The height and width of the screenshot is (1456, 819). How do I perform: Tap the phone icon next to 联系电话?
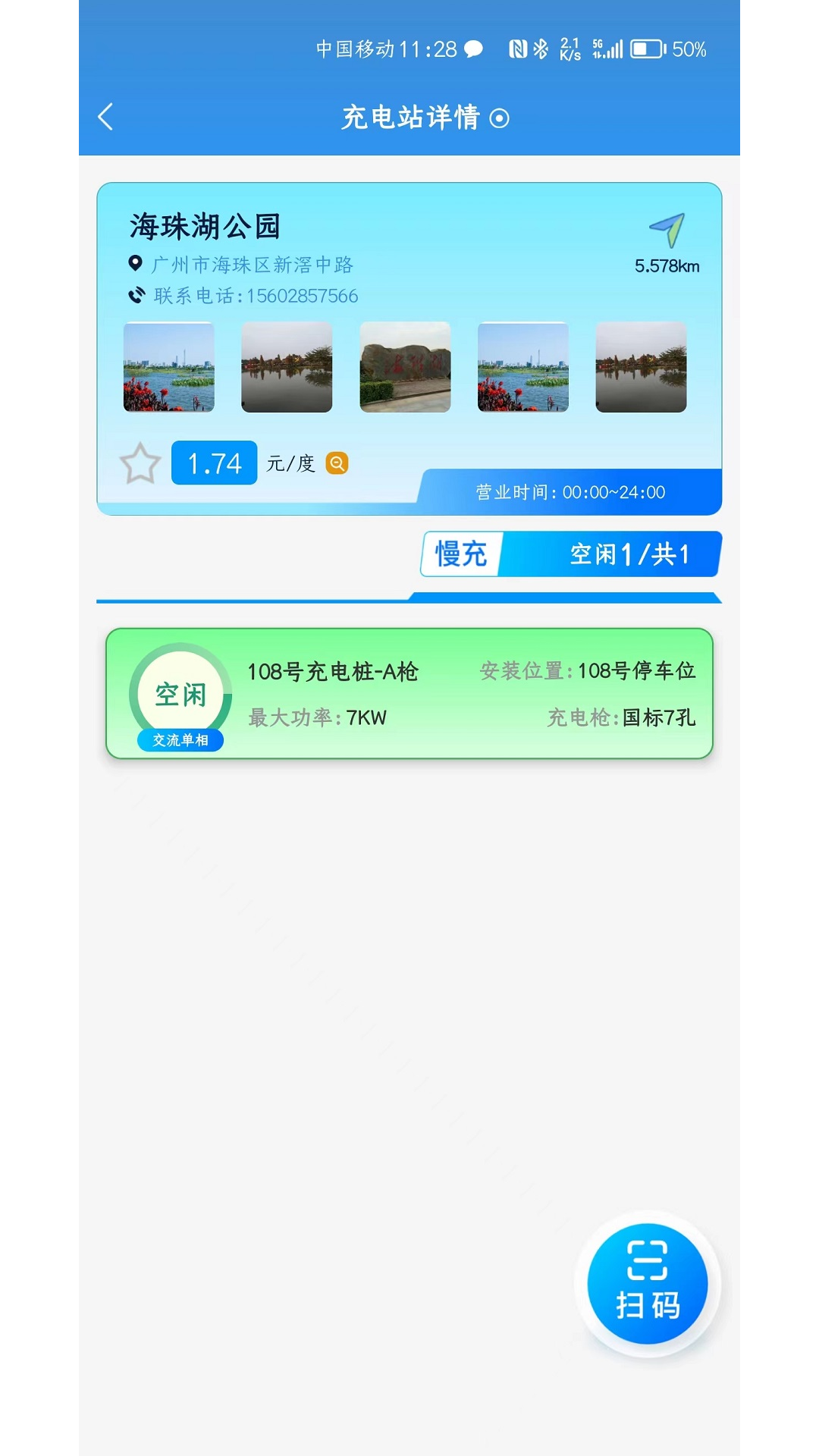coord(135,297)
